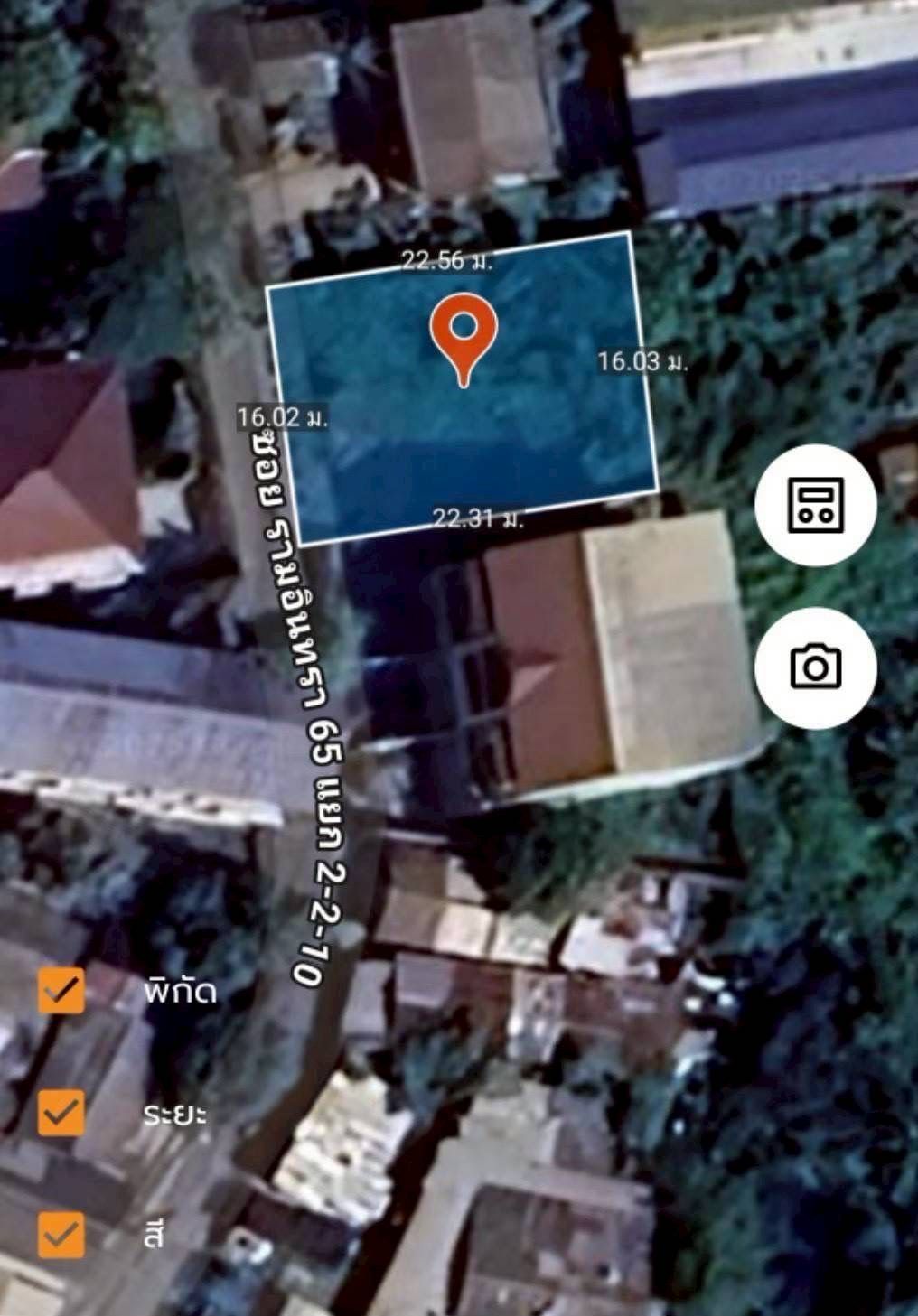Toggle the สี checkbox
This screenshot has height=1316, width=918.
point(61,1234)
